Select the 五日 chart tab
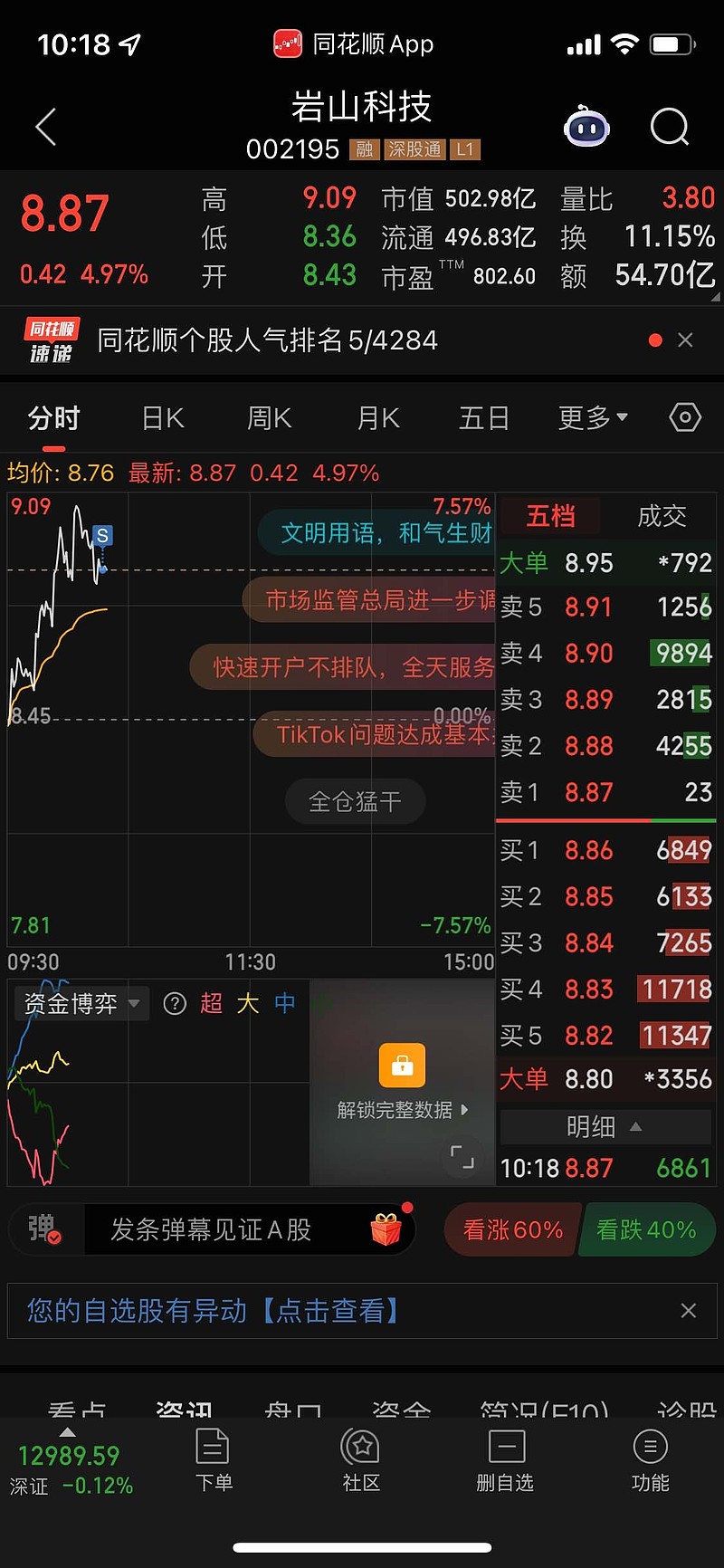The image size is (724, 1568). click(x=483, y=418)
